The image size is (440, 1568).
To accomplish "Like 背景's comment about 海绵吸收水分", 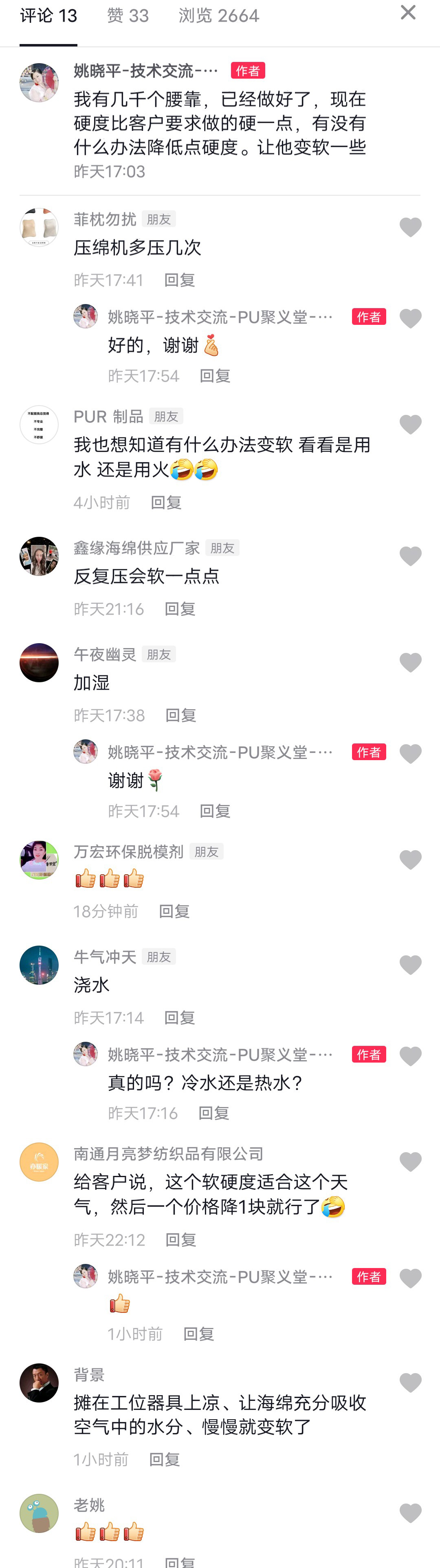I will coord(410,1383).
